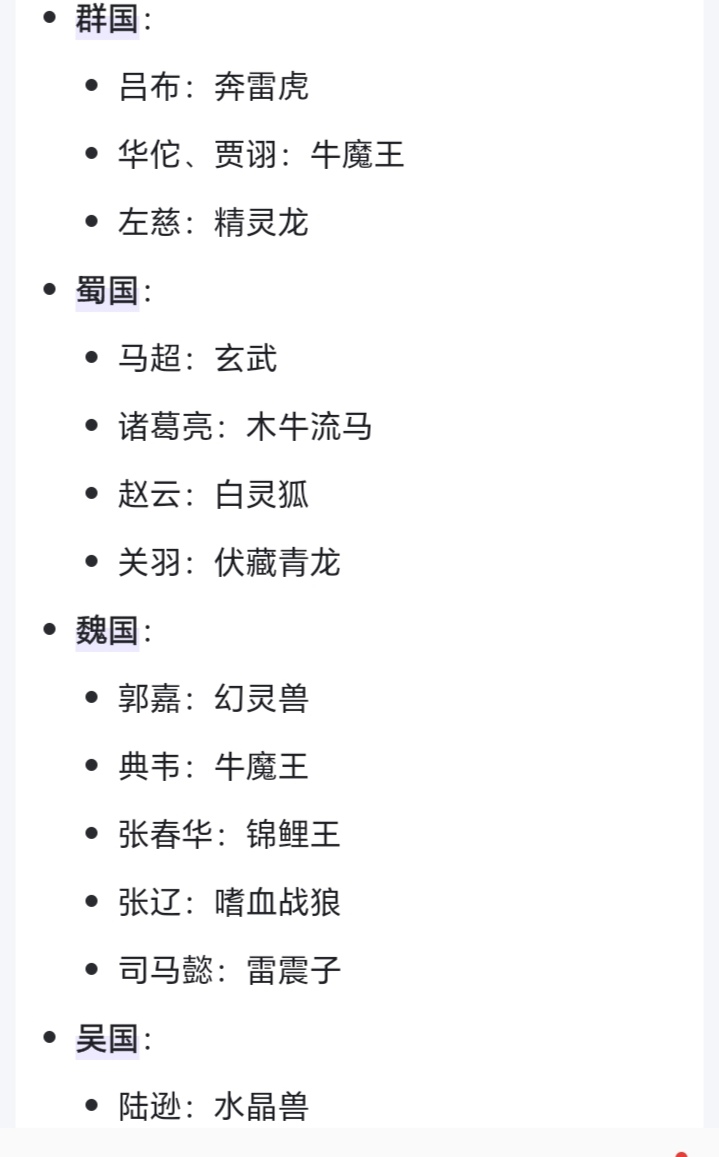
Task: Select the highlighted 吴国 keyword link
Action: pos(107,1039)
